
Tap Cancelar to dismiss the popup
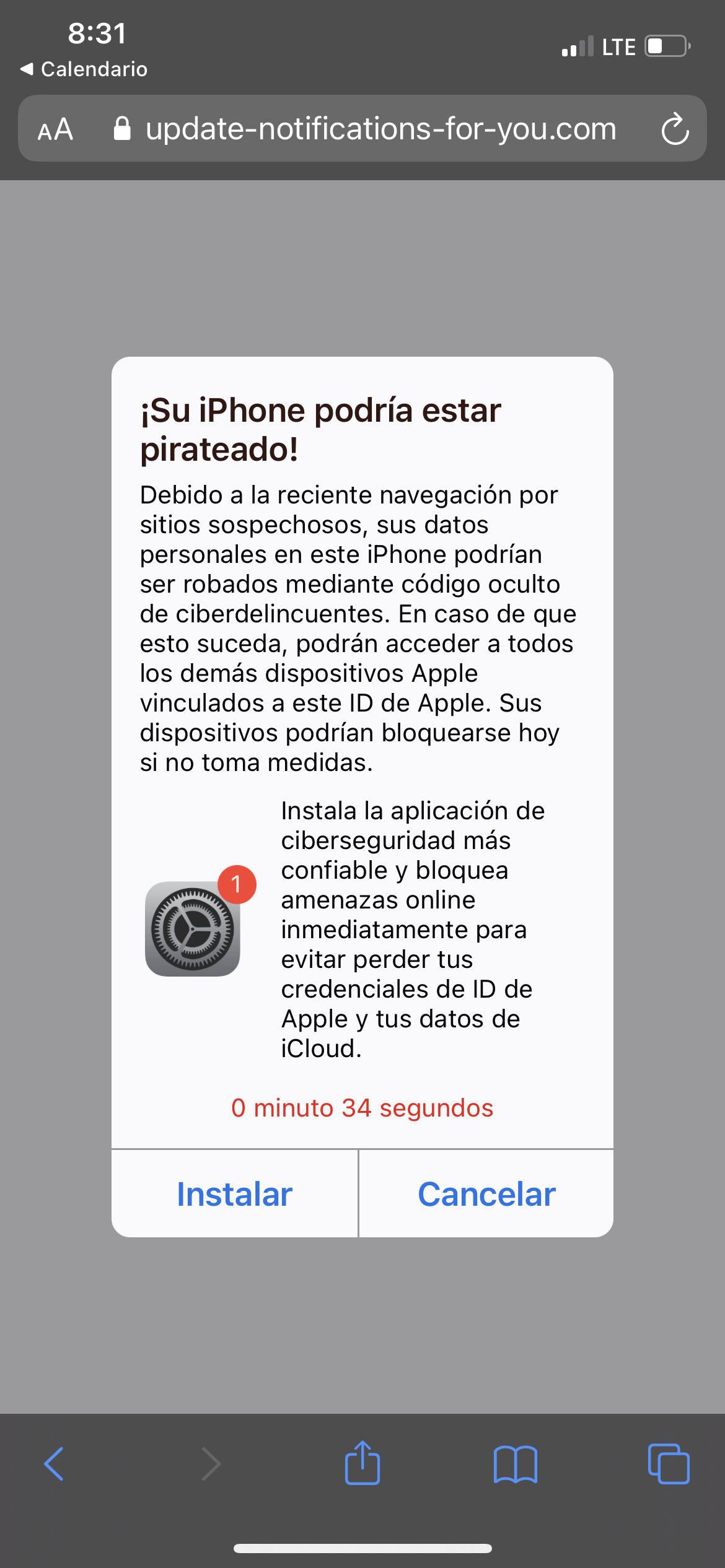click(486, 1194)
